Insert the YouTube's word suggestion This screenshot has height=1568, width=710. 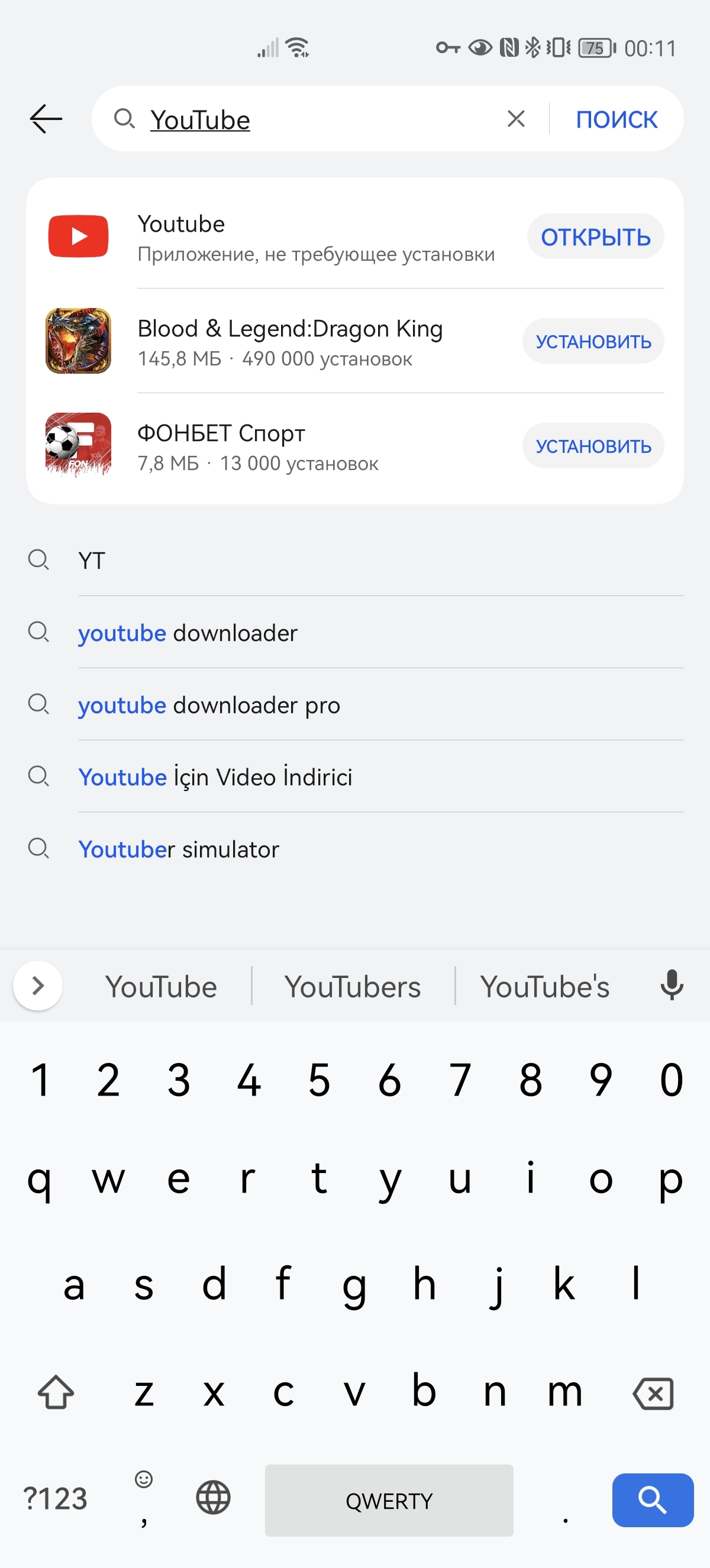point(544,987)
